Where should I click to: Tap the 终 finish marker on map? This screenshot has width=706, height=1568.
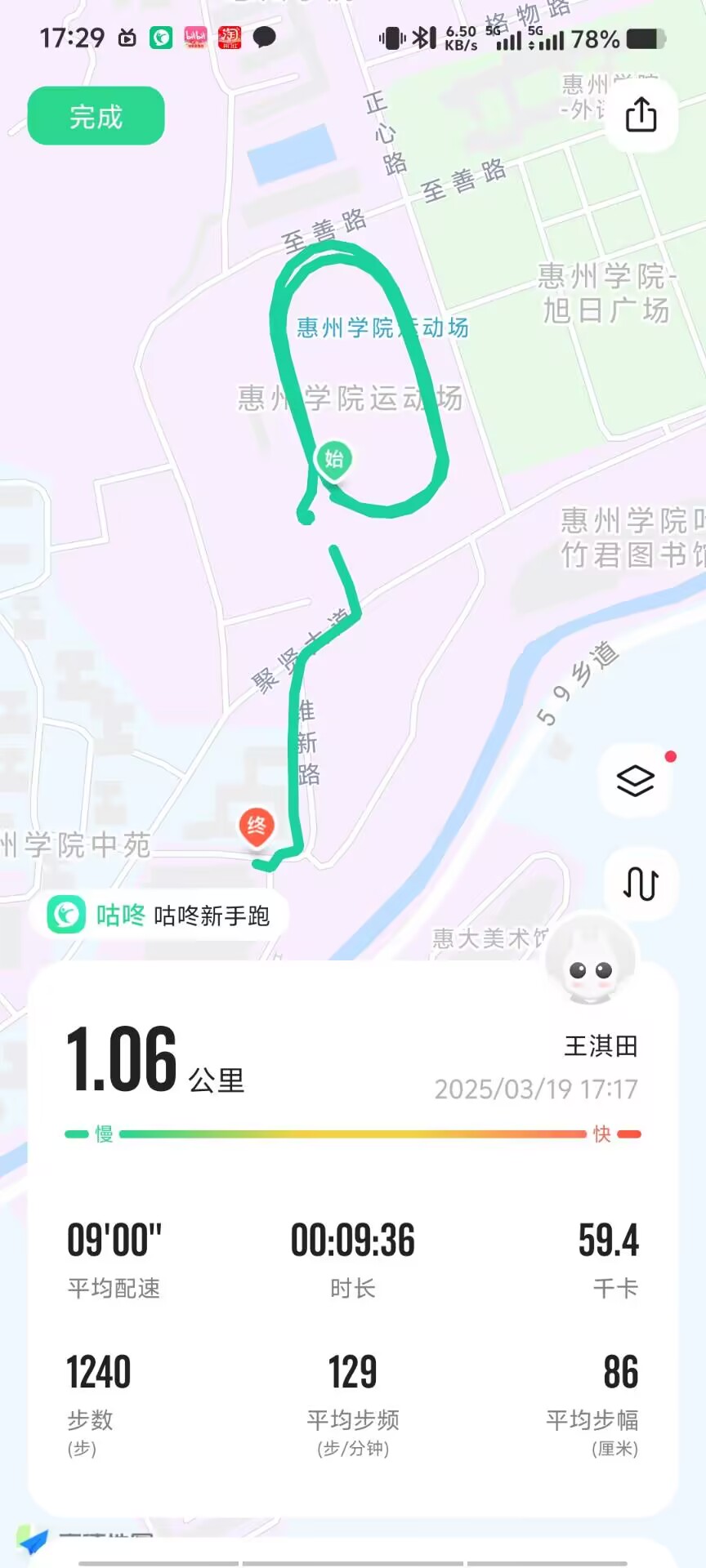257,826
